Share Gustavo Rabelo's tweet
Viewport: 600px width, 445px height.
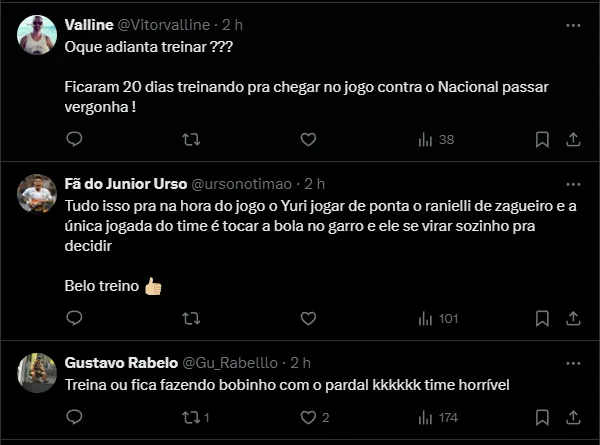coord(573,417)
